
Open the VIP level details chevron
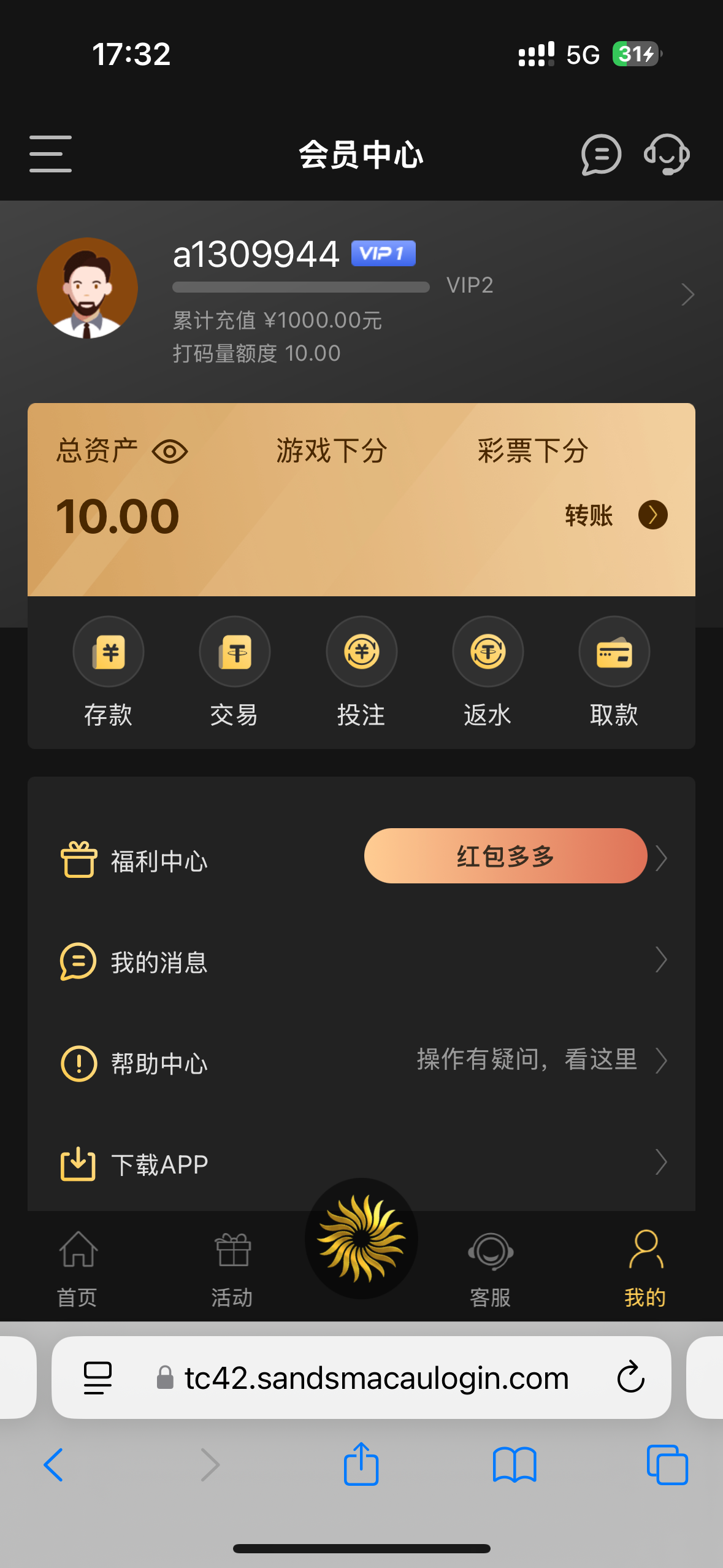pos(687,295)
